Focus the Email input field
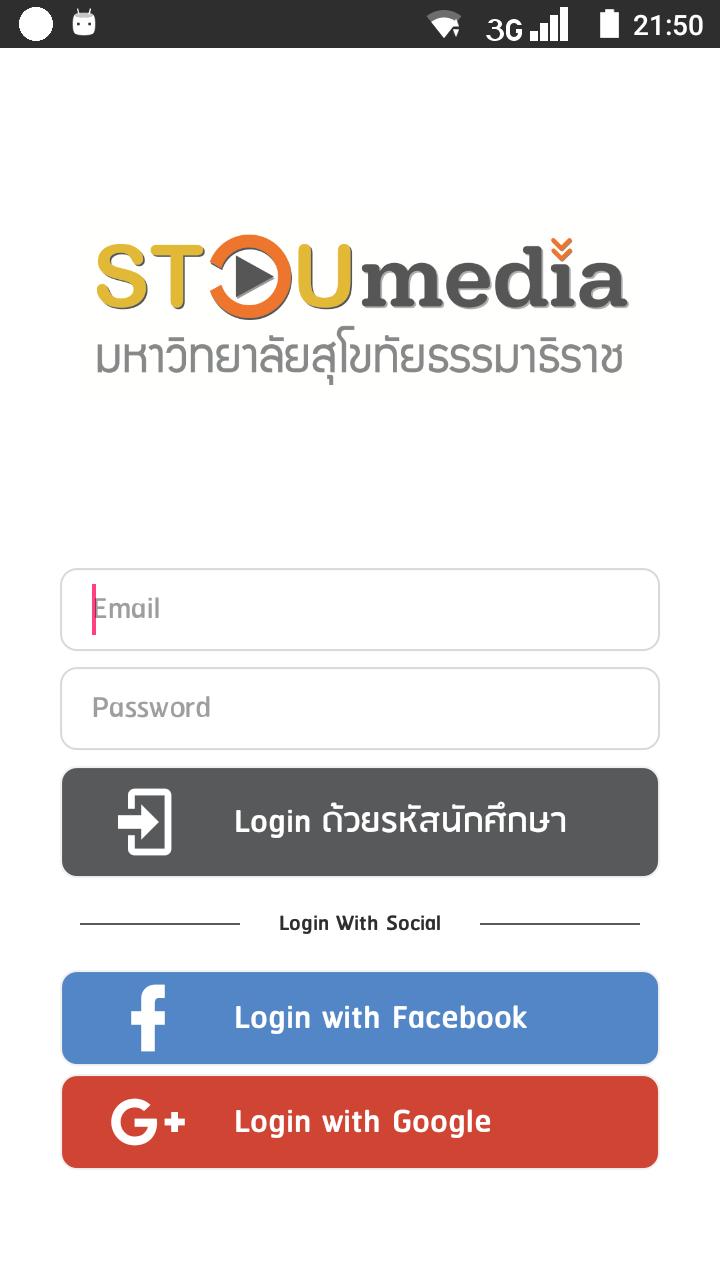This screenshot has height=1280, width=720. [x=360, y=609]
